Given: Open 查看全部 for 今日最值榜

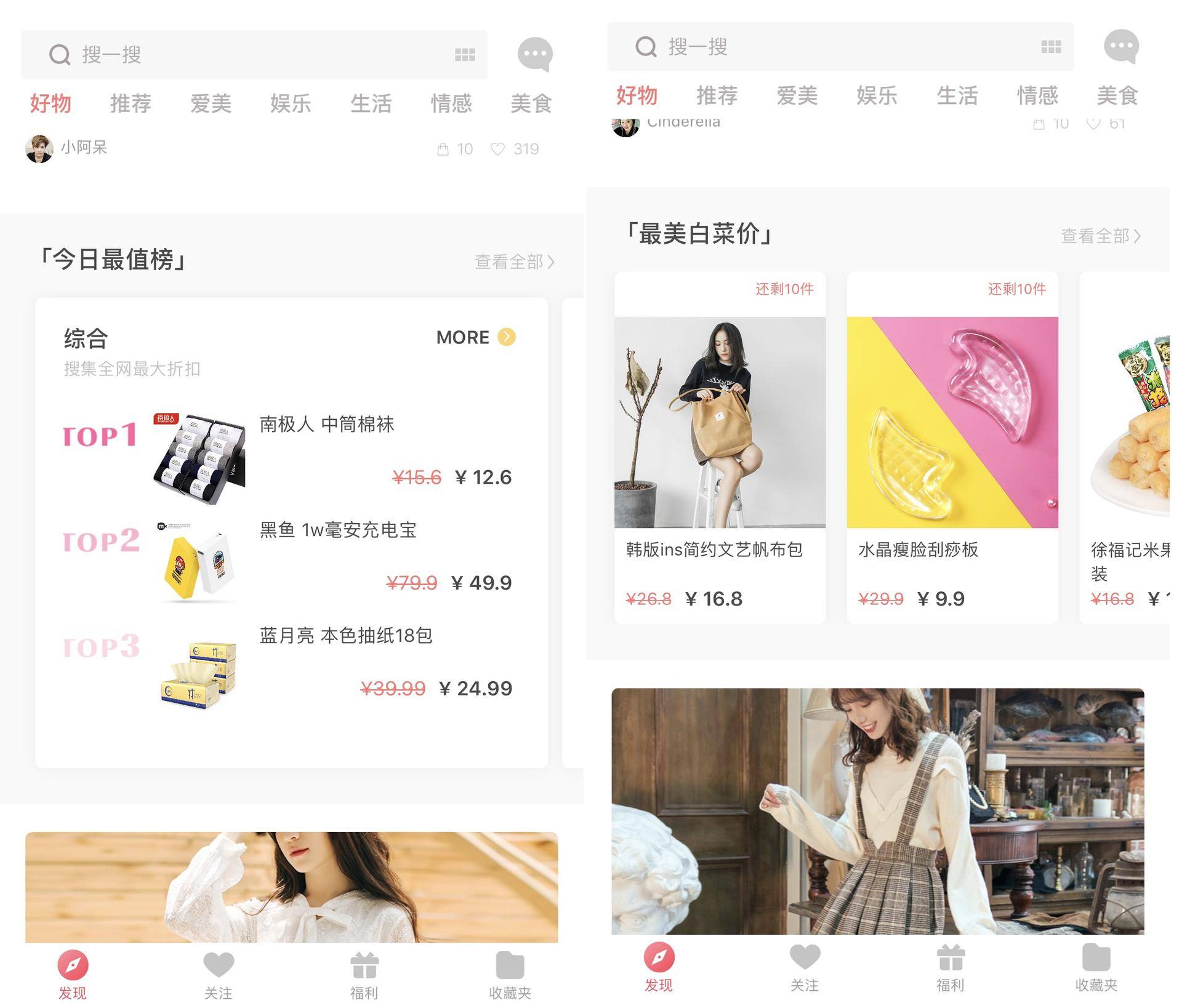Looking at the screenshot, I should (x=515, y=262).
